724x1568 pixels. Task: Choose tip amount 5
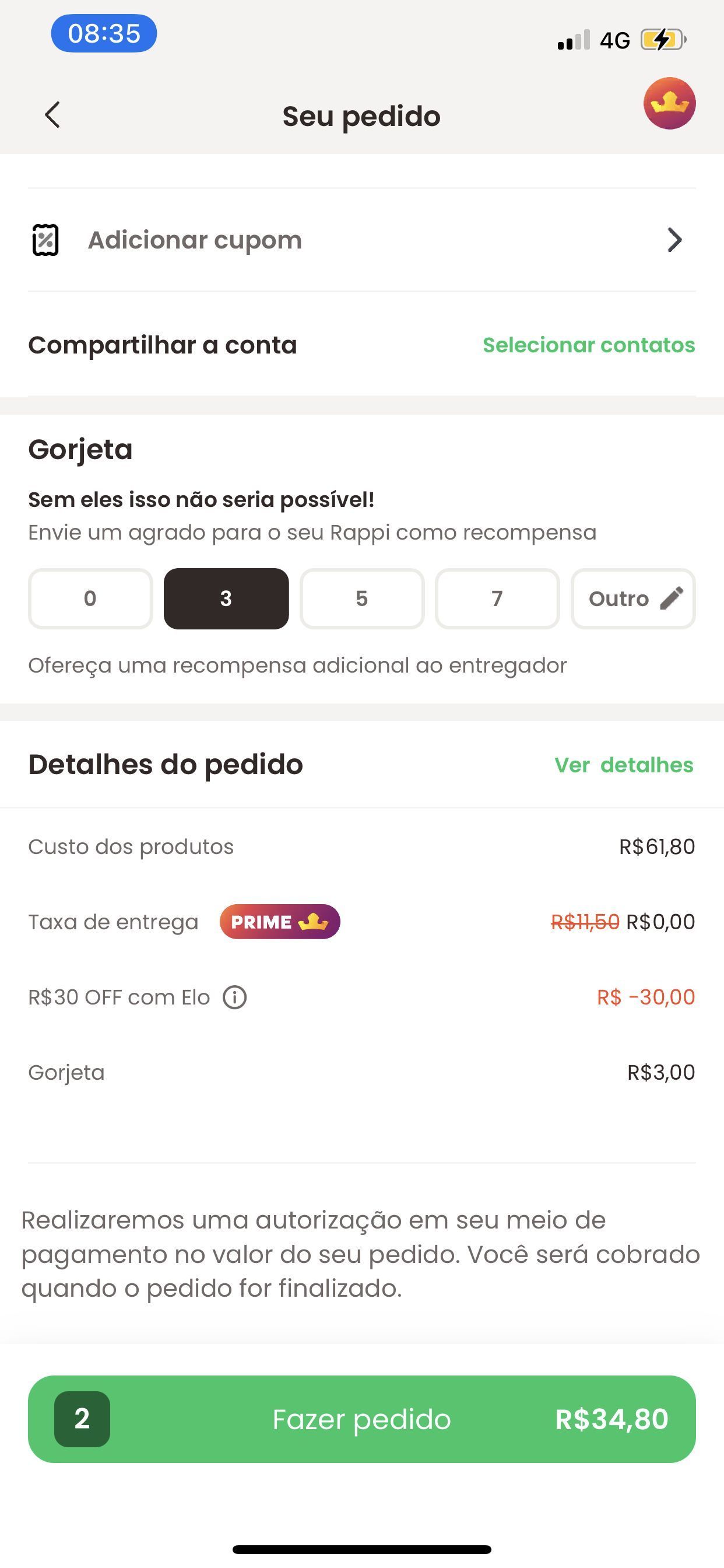pos(361,598)
